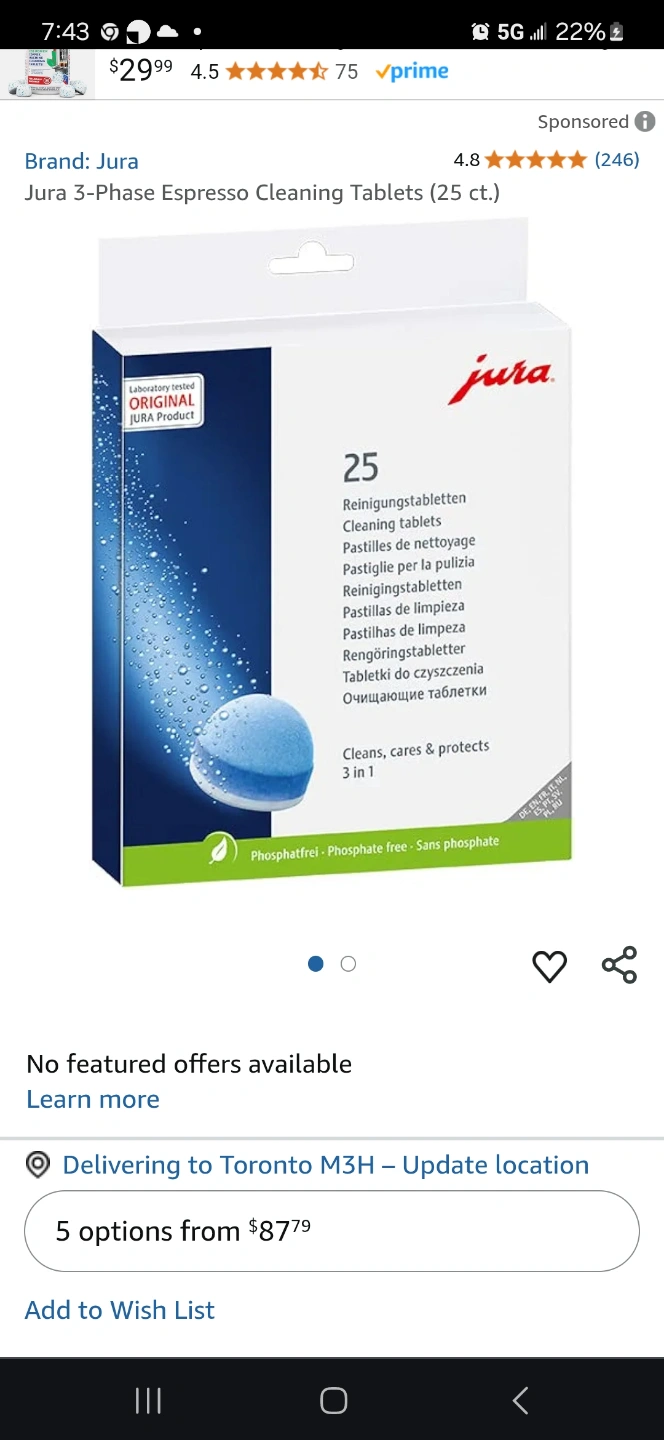The width and height of the screenshot is (664, 1440).
Task: View the 246 customer ratings
Action: (616, 160)
